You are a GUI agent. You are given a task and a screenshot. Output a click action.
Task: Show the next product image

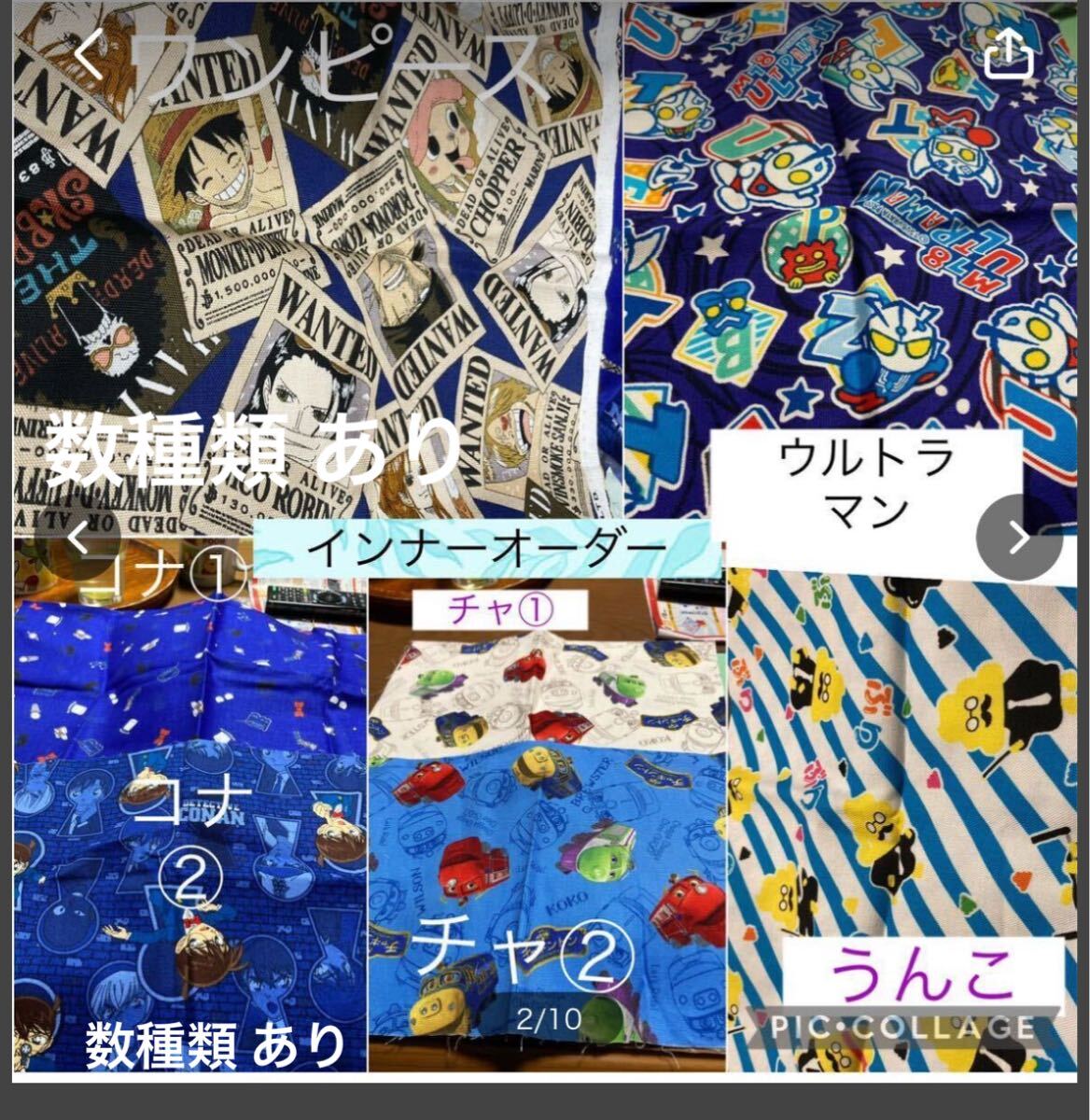[x=1019, y=538]
